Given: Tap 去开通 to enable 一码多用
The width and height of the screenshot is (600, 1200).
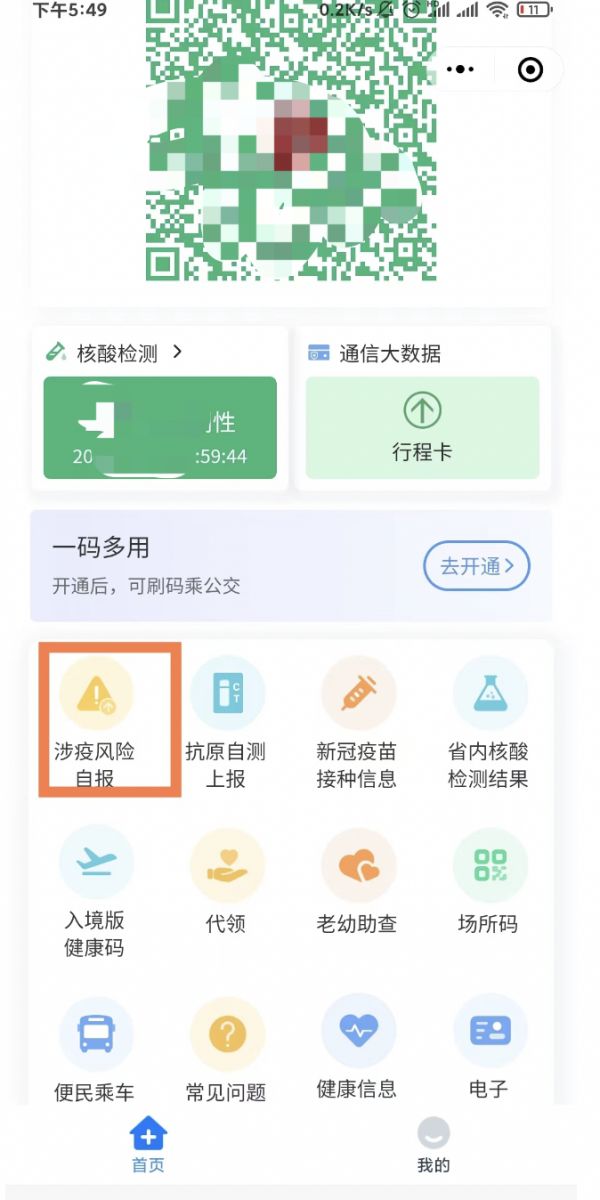Looking at the screenshot, I should pyautogui.click(x=477, y=566).
